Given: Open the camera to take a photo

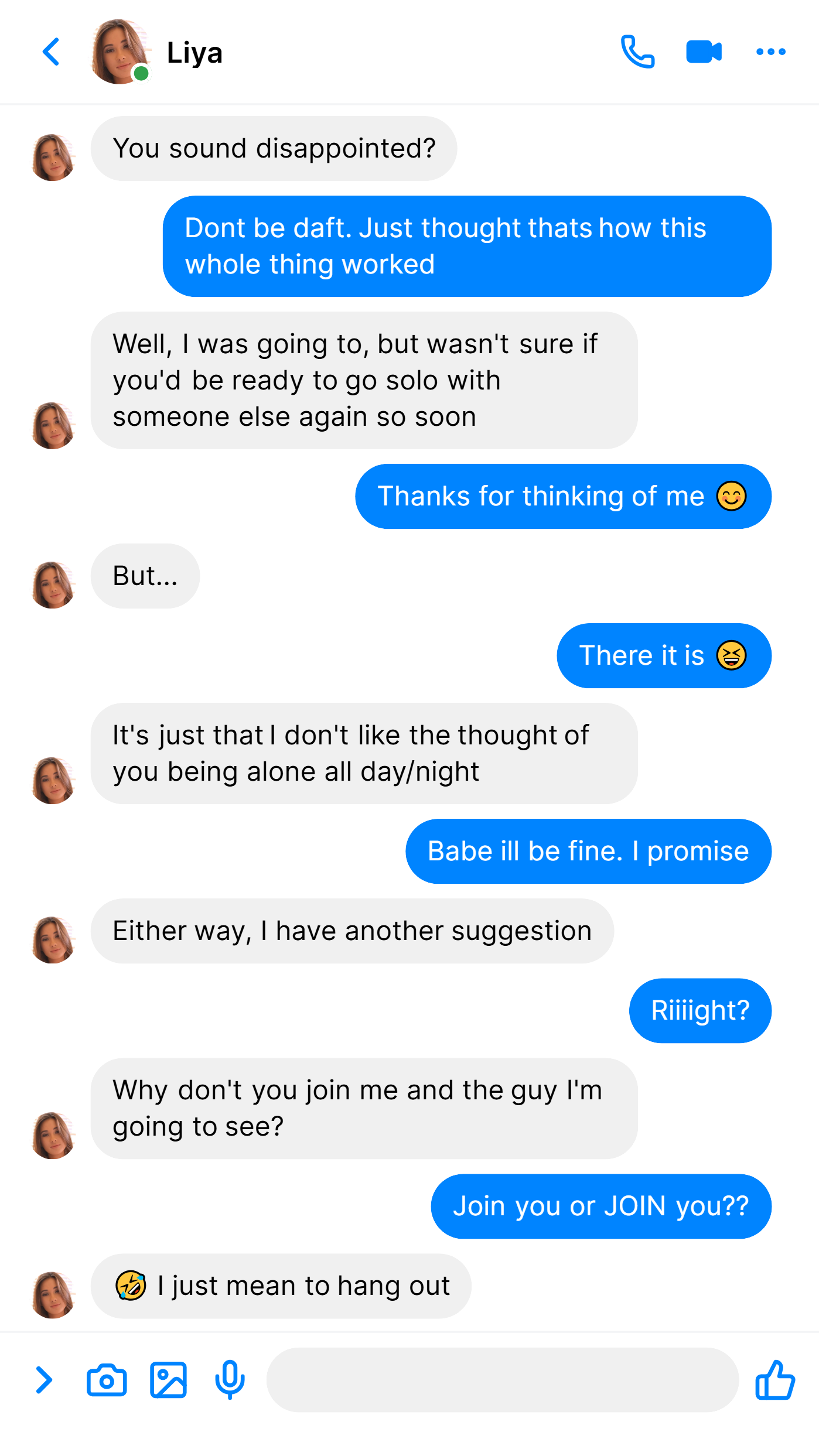Looking at the screenshot, I should pos(107,1380).
